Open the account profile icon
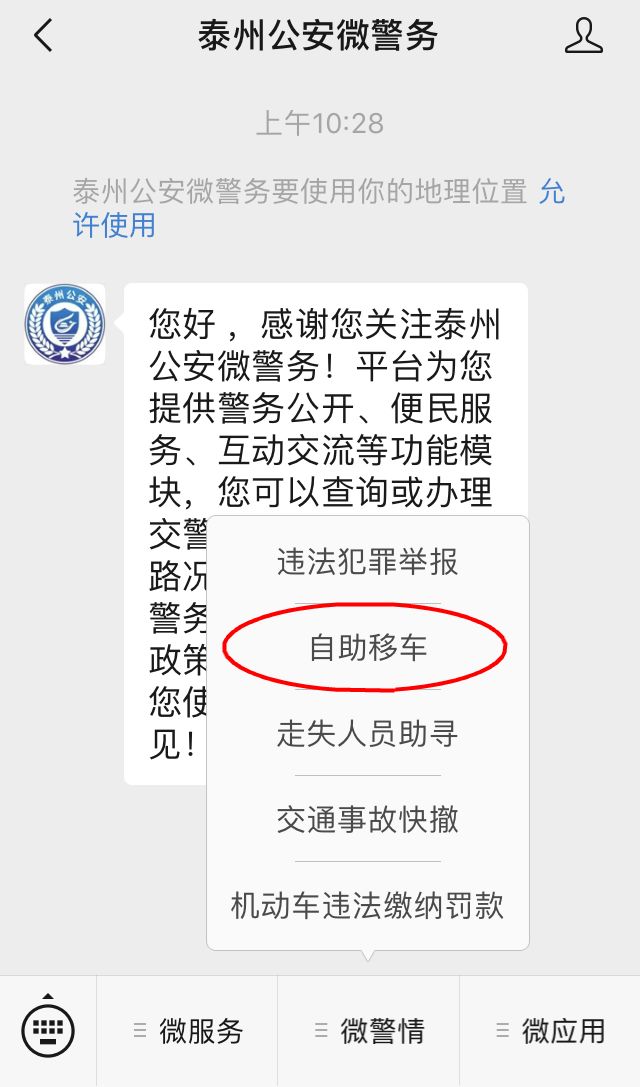The height and width of the screenshot is (1087, 640). tap(584, 36)
